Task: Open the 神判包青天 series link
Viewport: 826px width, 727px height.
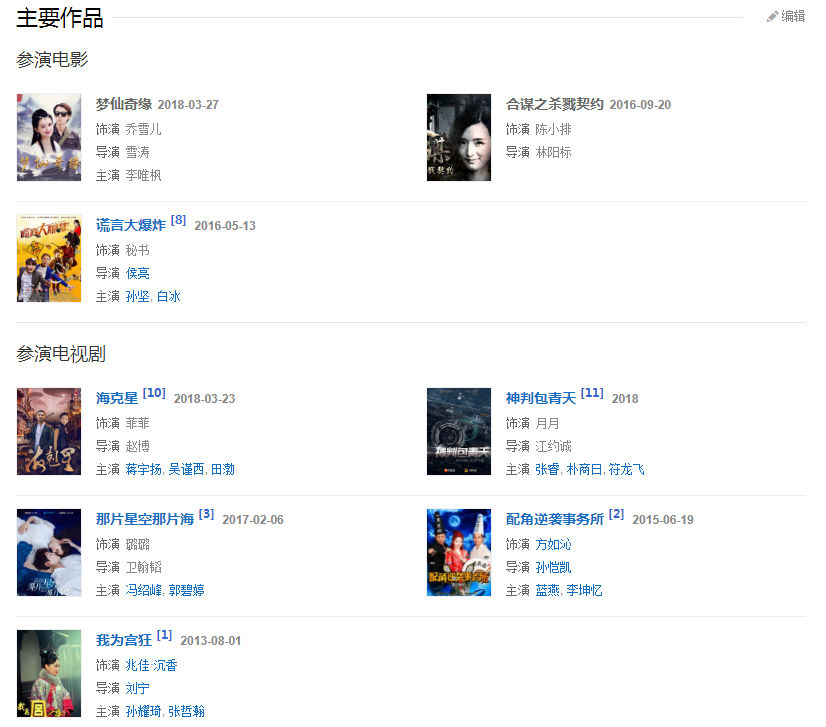Action: [541, 398]
